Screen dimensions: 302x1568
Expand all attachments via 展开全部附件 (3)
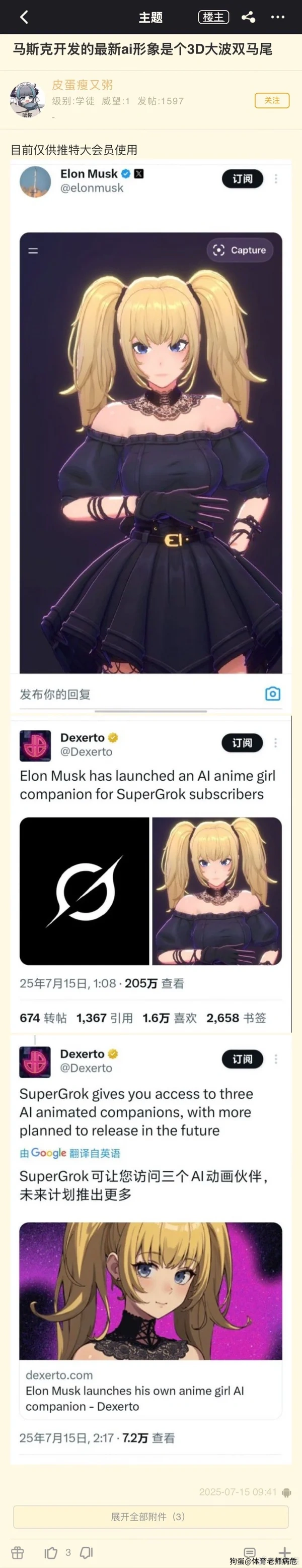coord(150,1516)
